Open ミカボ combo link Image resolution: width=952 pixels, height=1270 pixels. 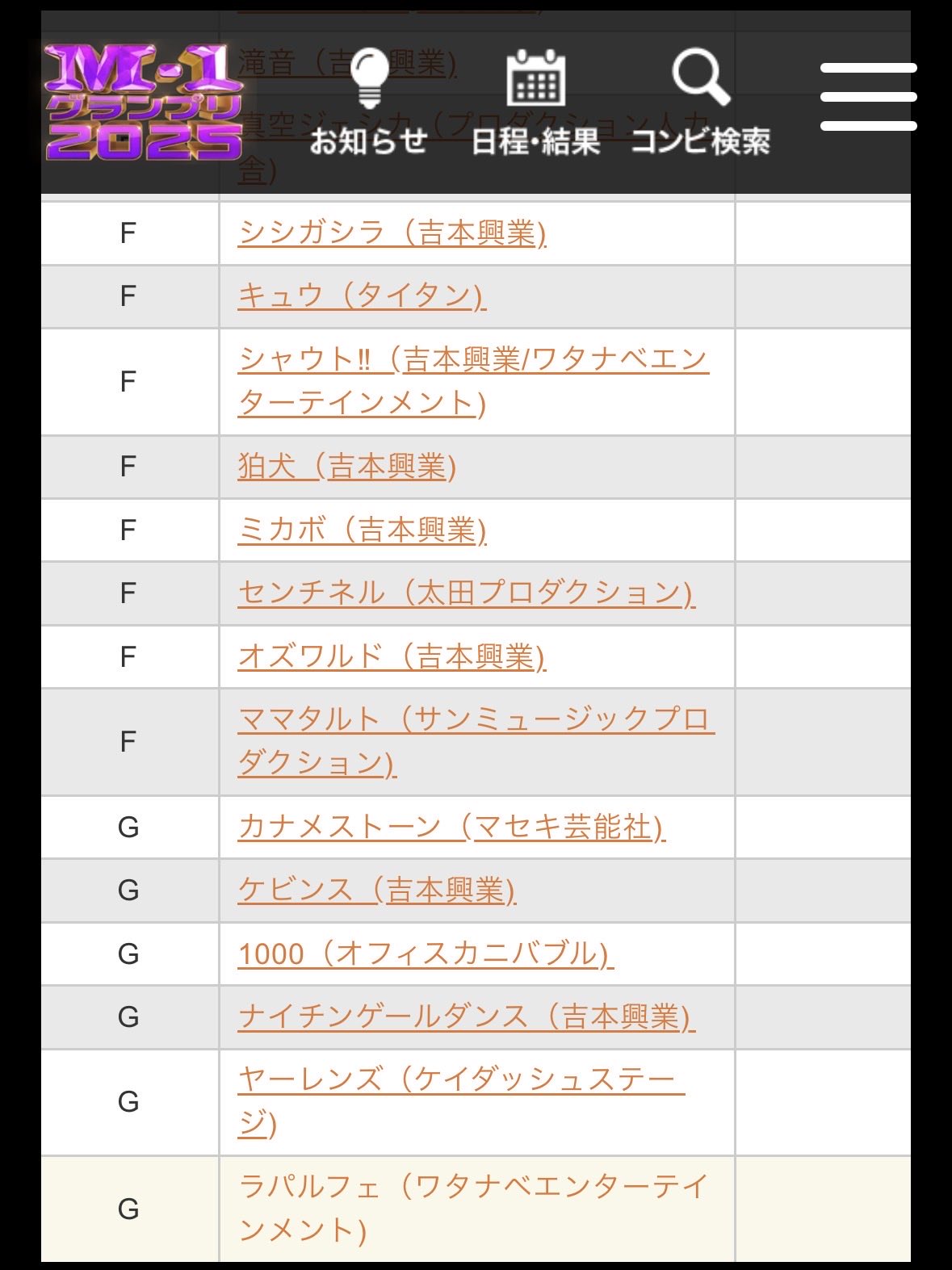tap(362, 530)
